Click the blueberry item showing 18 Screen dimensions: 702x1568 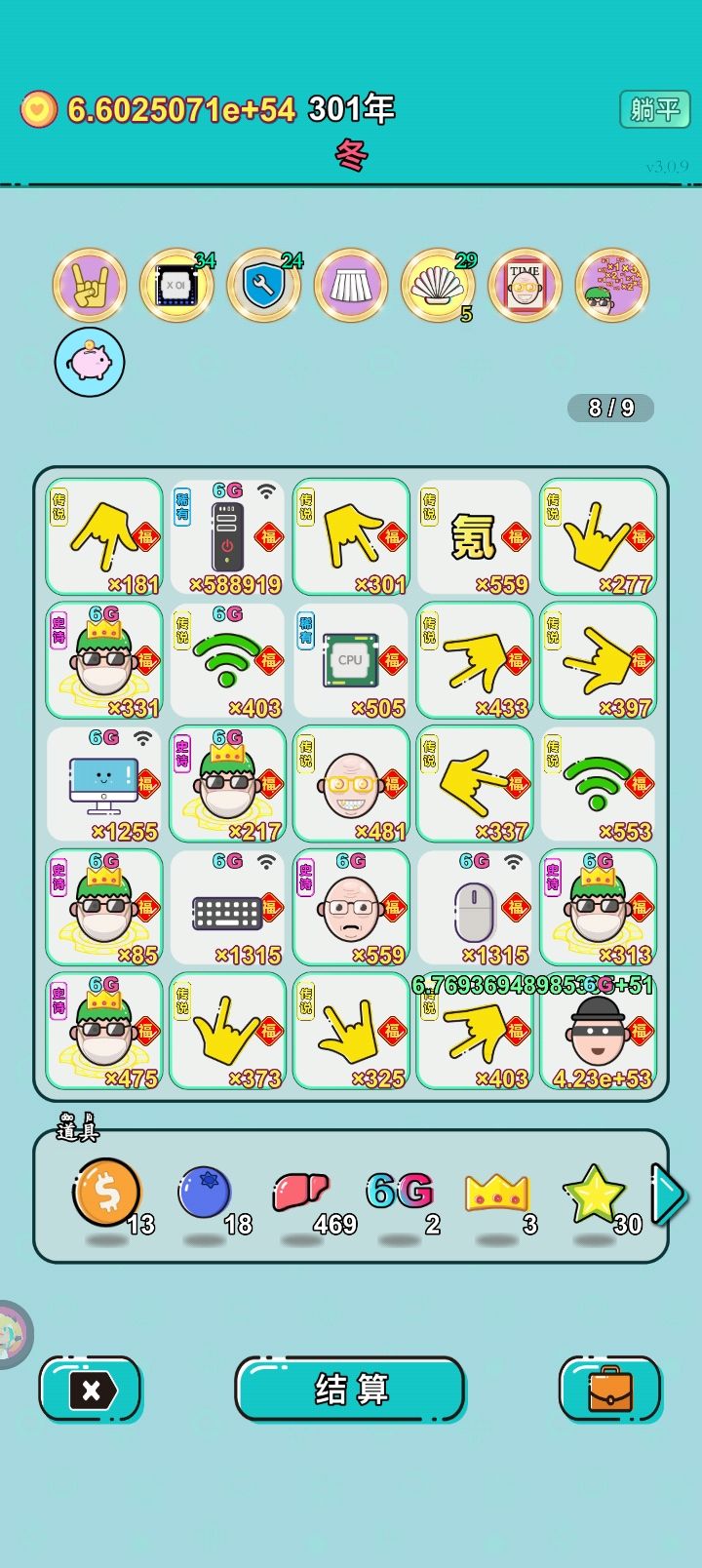coord(204,1192)
